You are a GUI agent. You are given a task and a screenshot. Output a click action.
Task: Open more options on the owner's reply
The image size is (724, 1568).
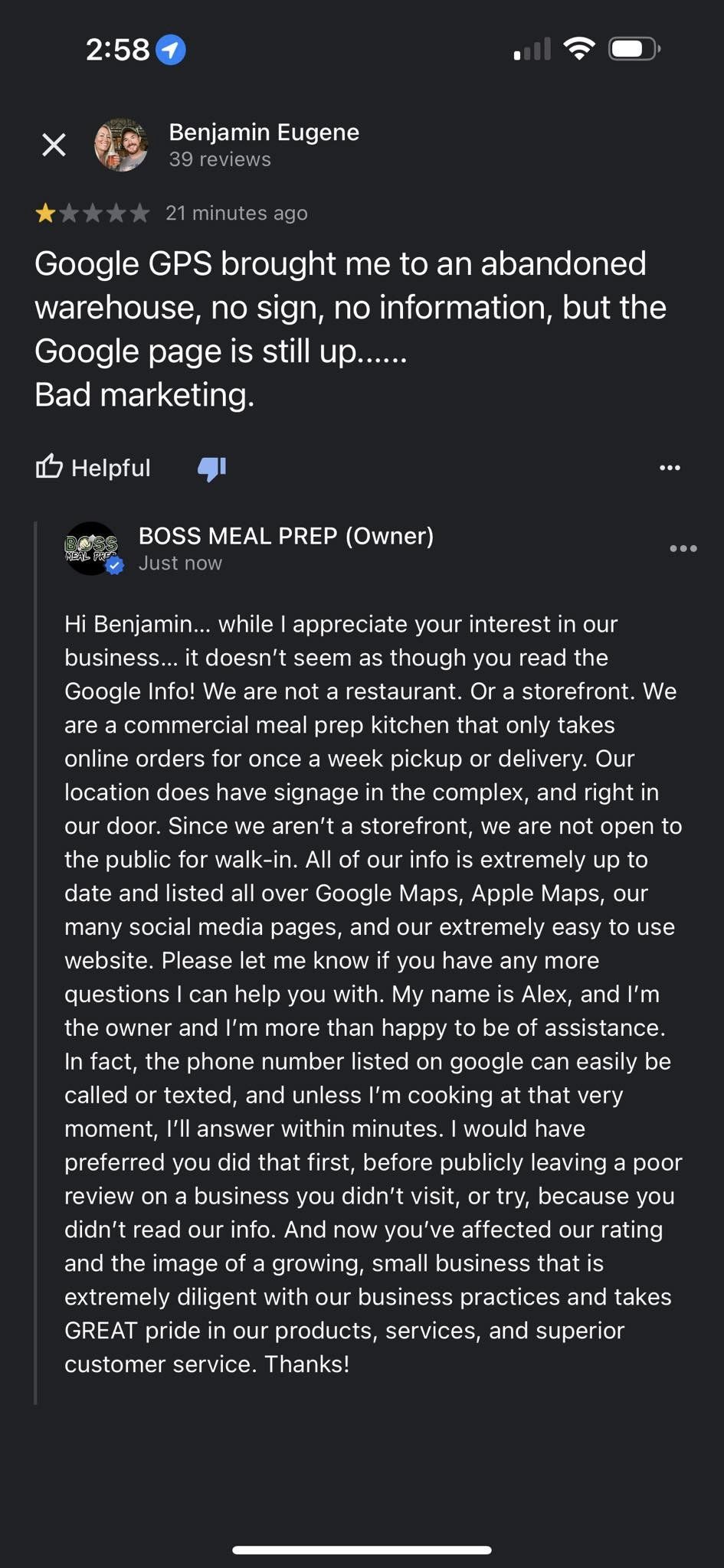coord(683,548)
